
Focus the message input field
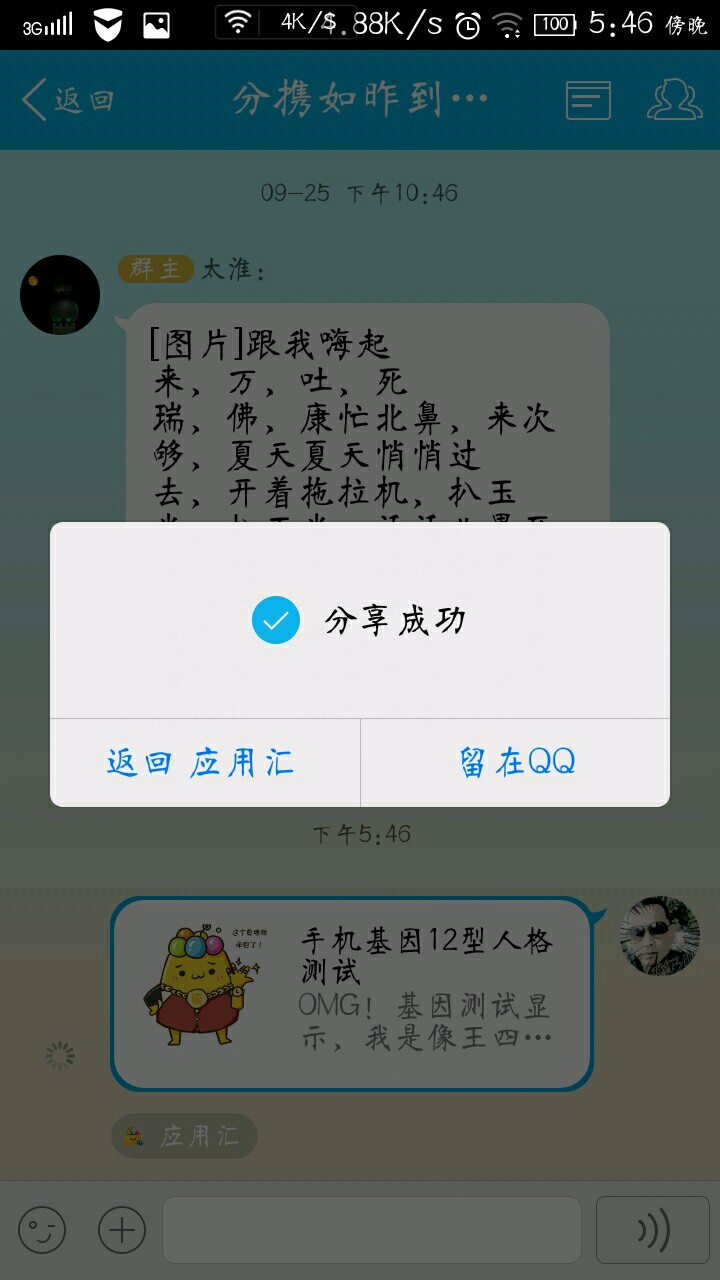[x=372, y=1229]
